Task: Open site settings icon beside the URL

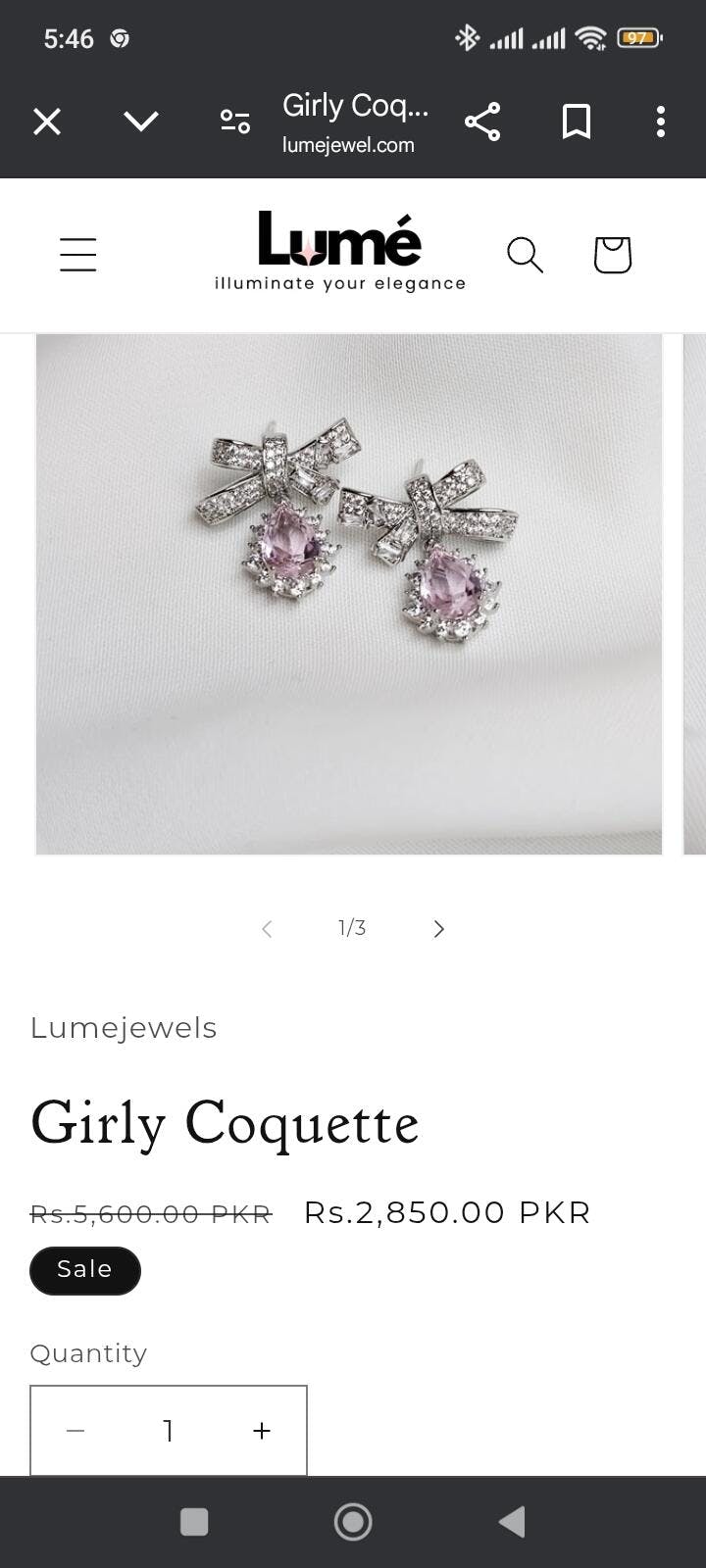Action: pyautogui.click(x=235, y=122)
